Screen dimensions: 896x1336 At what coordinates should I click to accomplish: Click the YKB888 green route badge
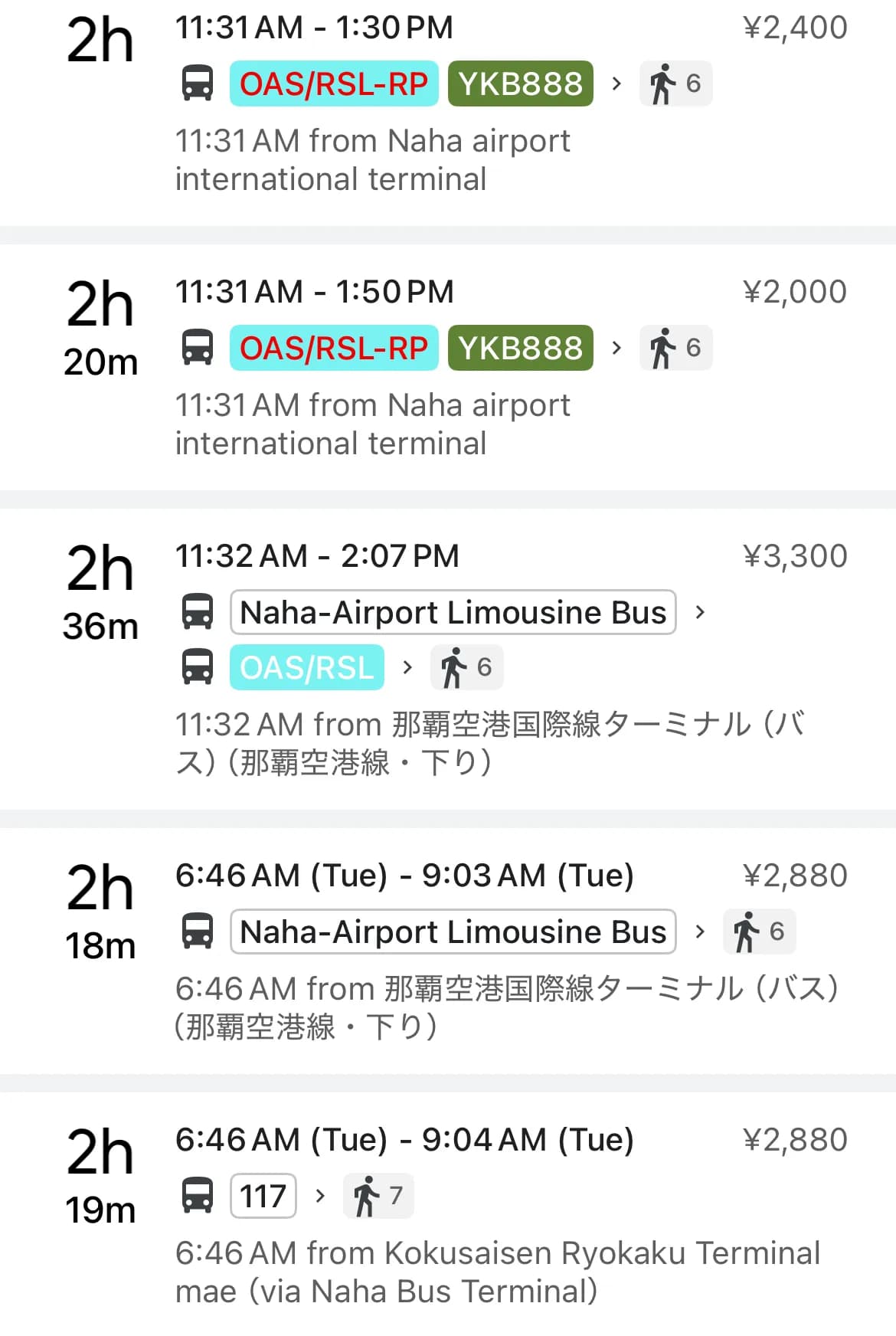pos(520,83)
